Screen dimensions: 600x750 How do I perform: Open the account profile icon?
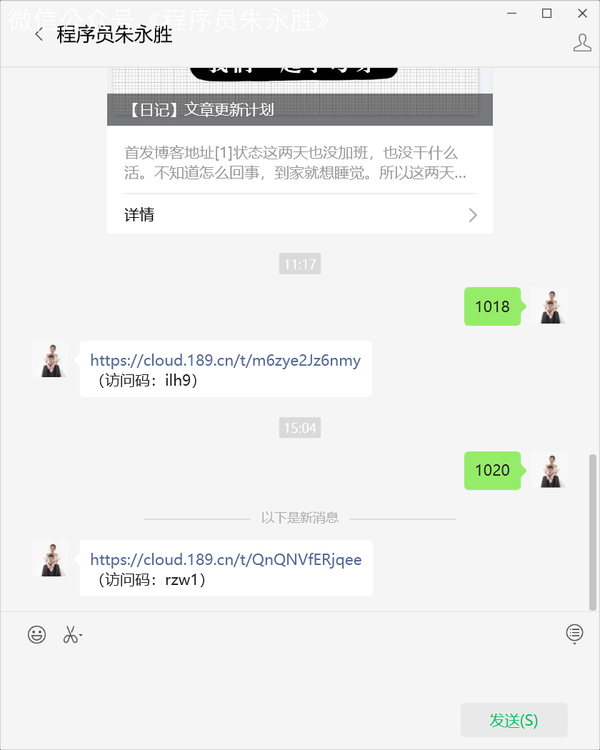coord(582,42)
